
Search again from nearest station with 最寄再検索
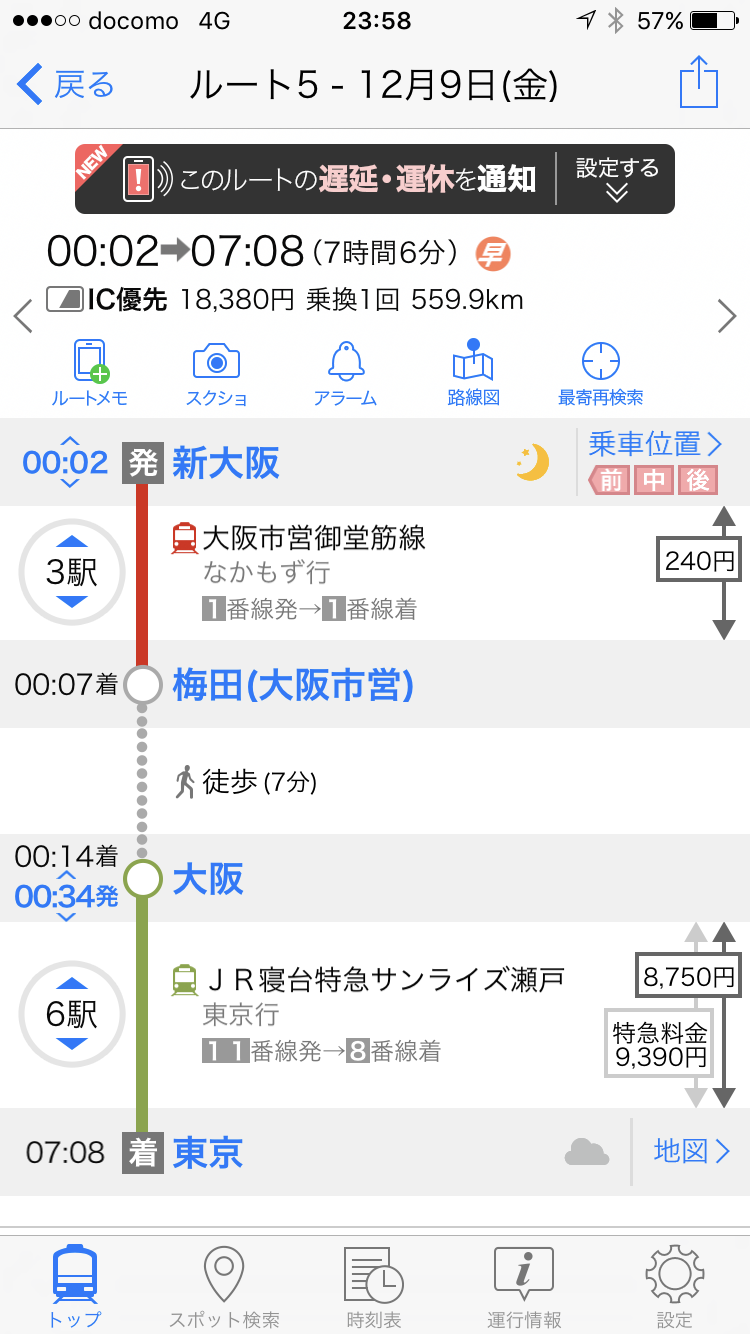tap(600, 373)
